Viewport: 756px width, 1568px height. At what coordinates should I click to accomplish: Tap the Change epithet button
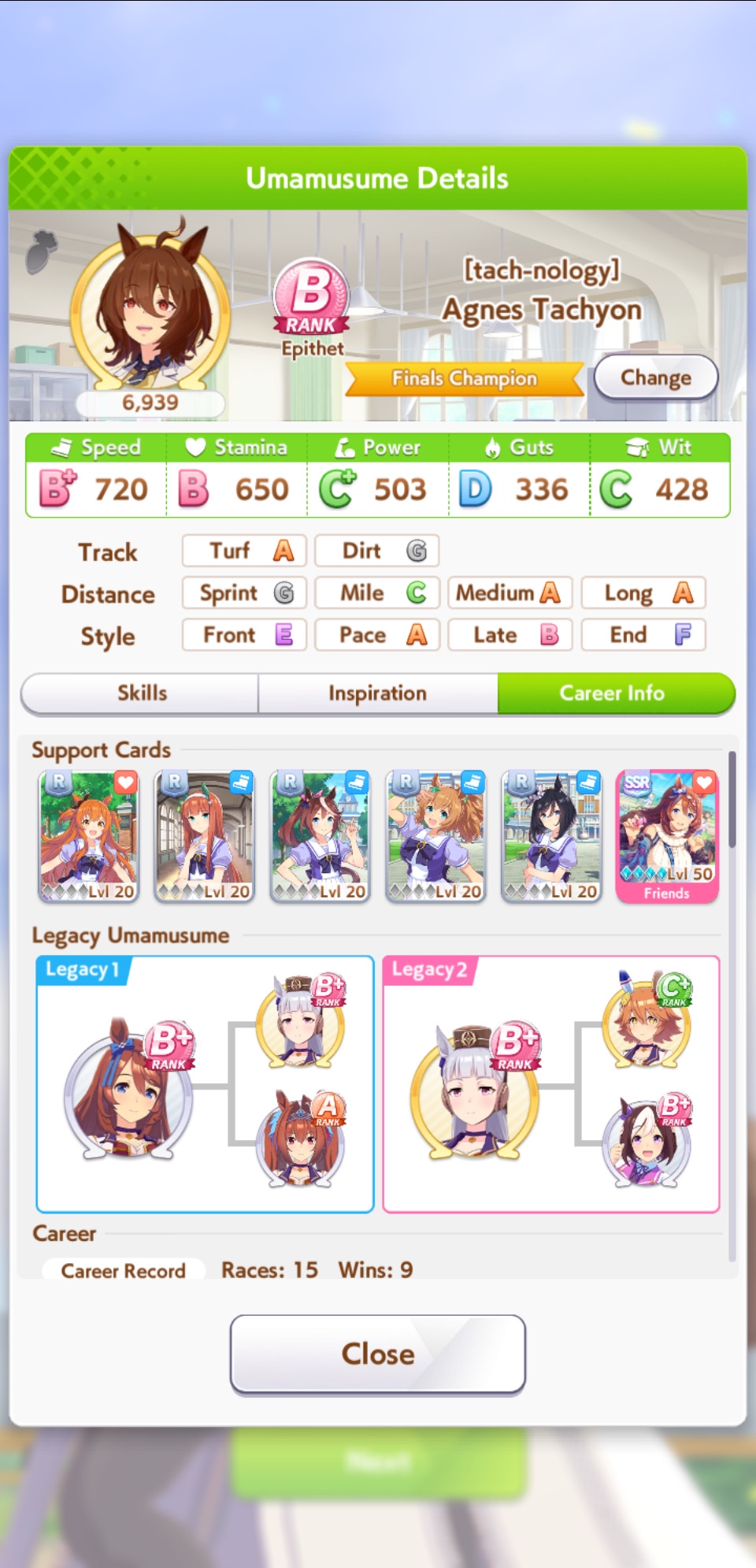(655, 378)
